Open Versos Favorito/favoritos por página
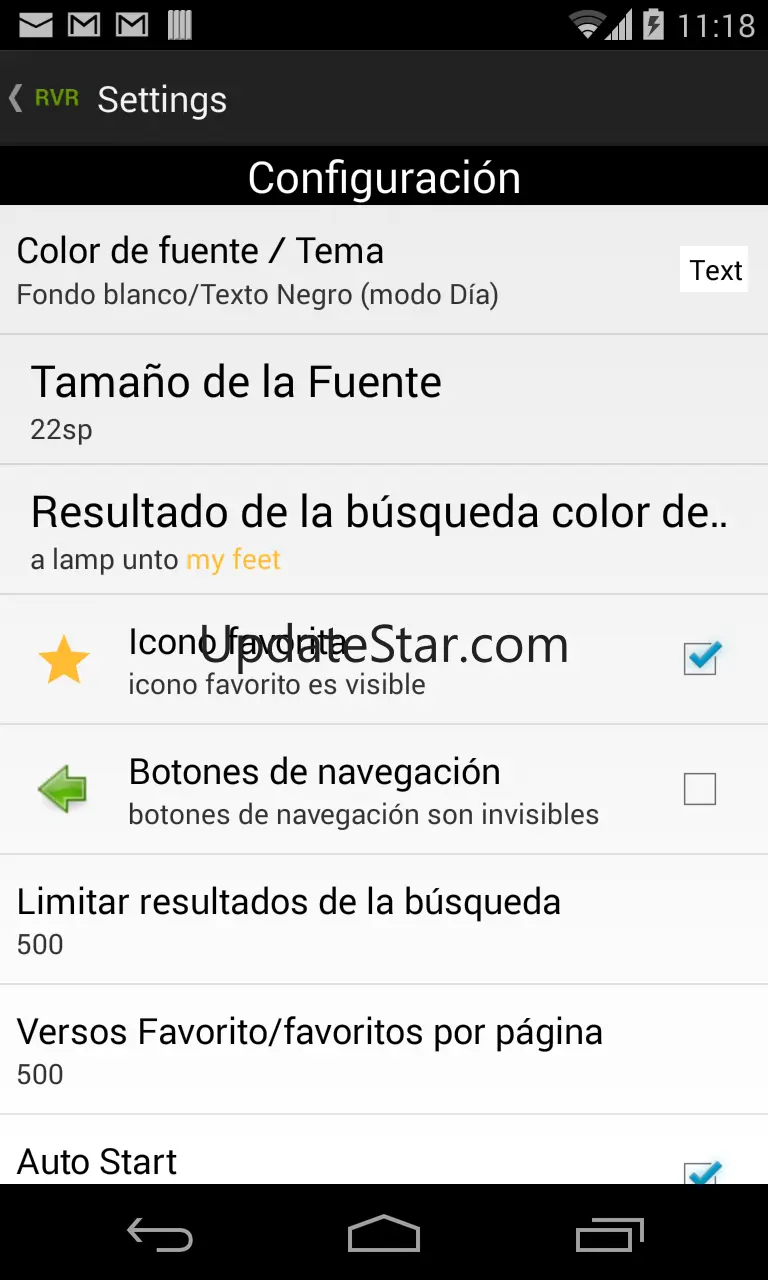 point(384,1050)
